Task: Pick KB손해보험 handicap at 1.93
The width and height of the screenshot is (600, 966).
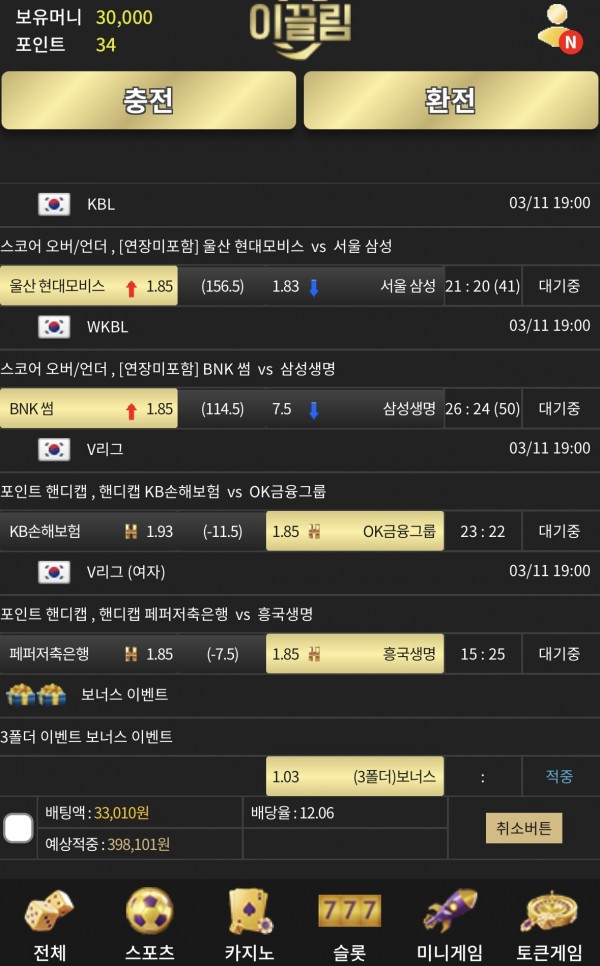Action: pyautogui.click(x=89, y=531)
